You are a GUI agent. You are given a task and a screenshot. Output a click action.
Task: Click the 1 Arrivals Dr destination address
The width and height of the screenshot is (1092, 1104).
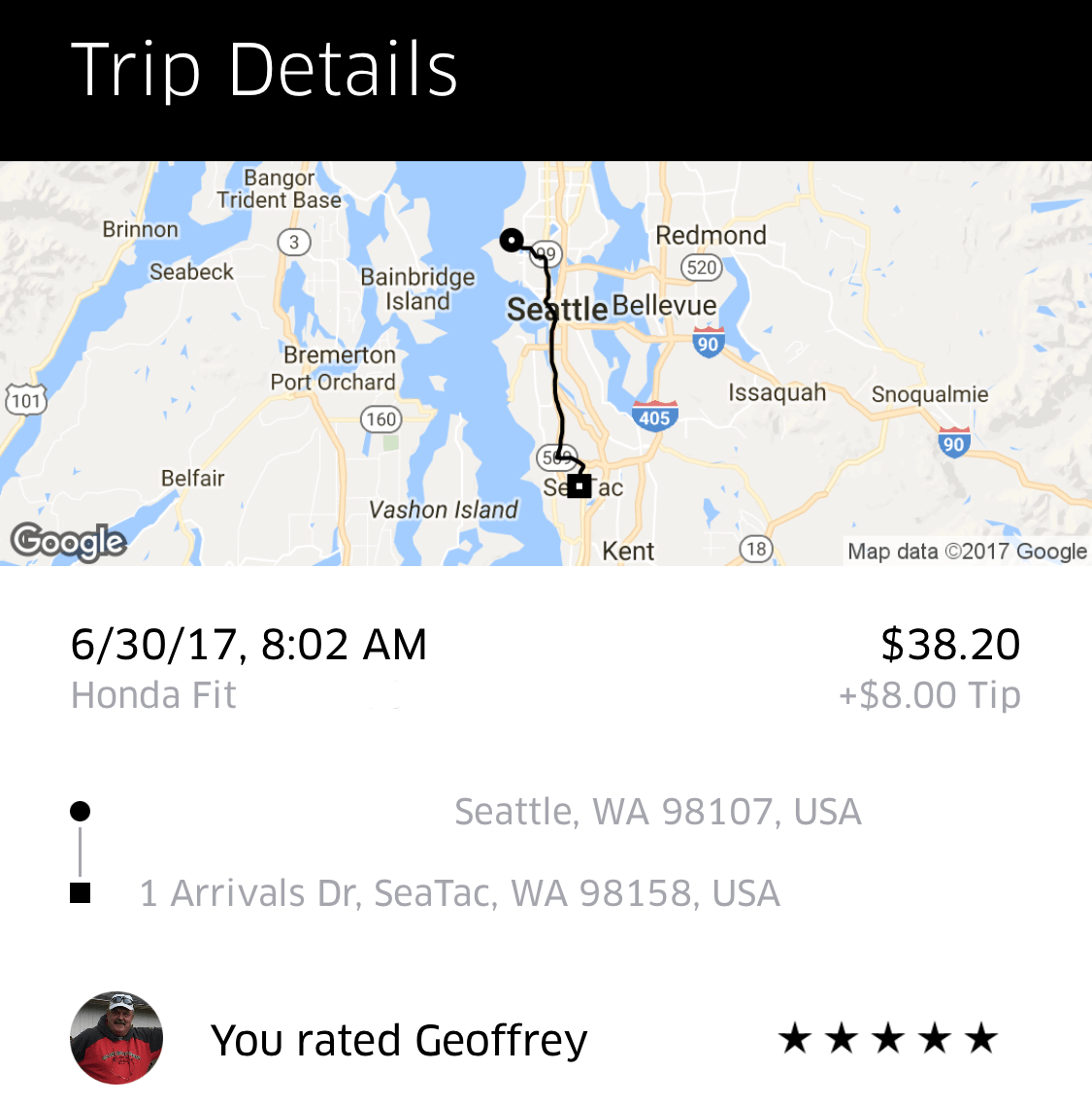pos(460,892)
